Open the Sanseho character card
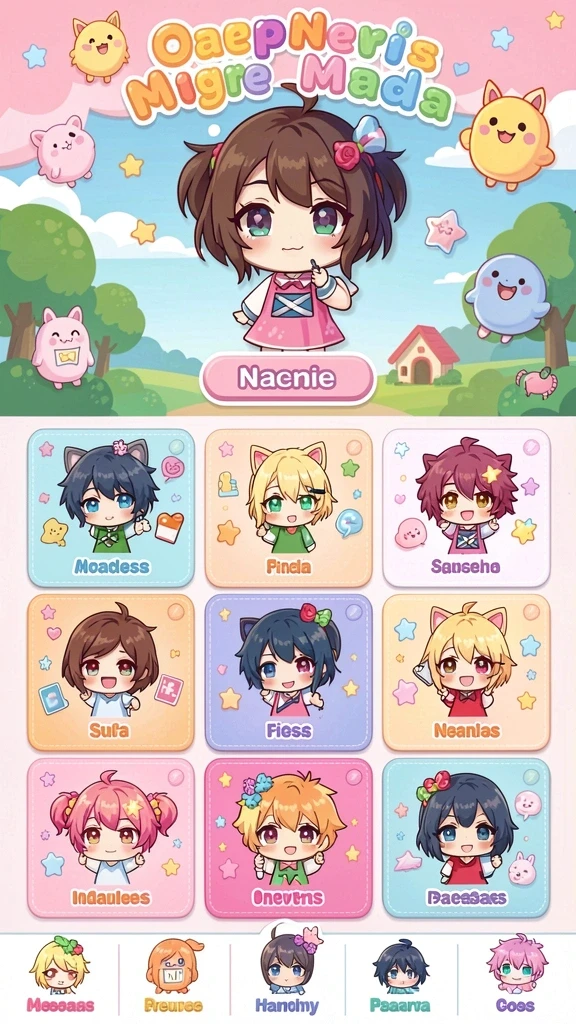This screenshot has height=1024, width=576. point(466,508)
